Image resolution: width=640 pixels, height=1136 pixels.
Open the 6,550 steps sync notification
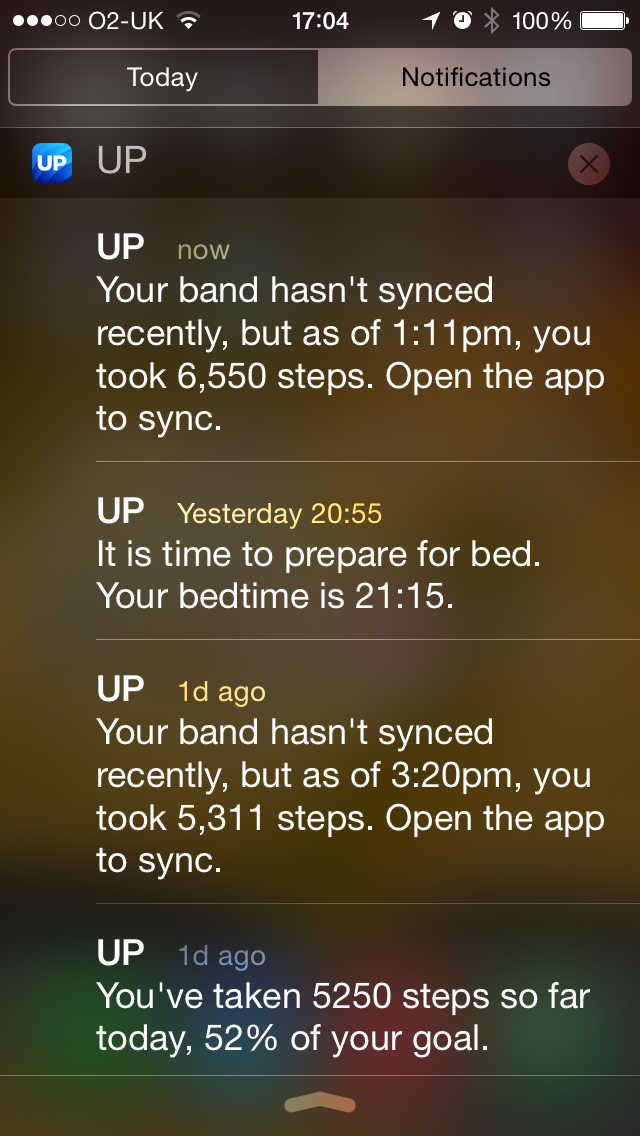pos(350,333)
